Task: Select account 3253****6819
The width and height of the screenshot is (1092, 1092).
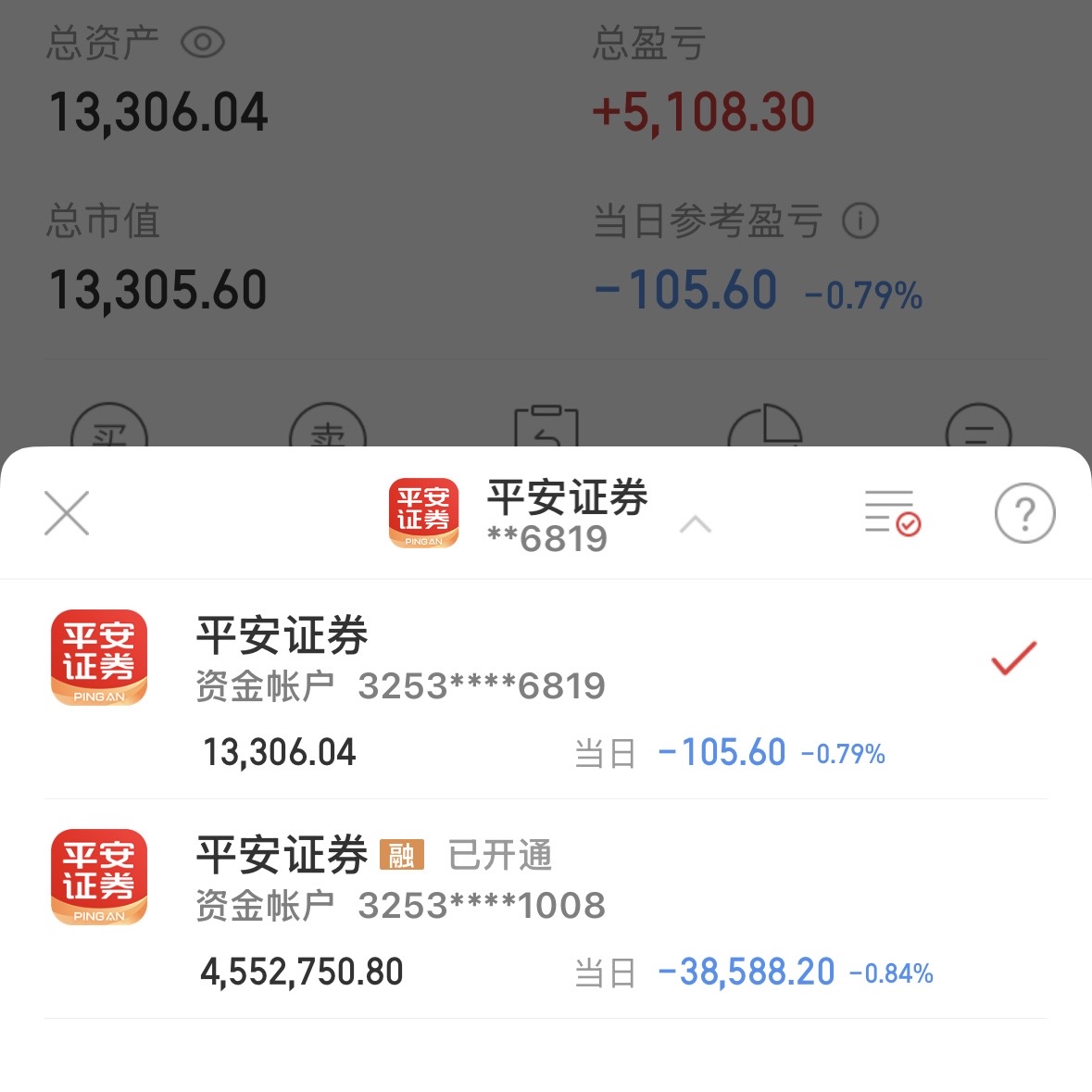Action: pyautogui.click(x=546, y=689)
